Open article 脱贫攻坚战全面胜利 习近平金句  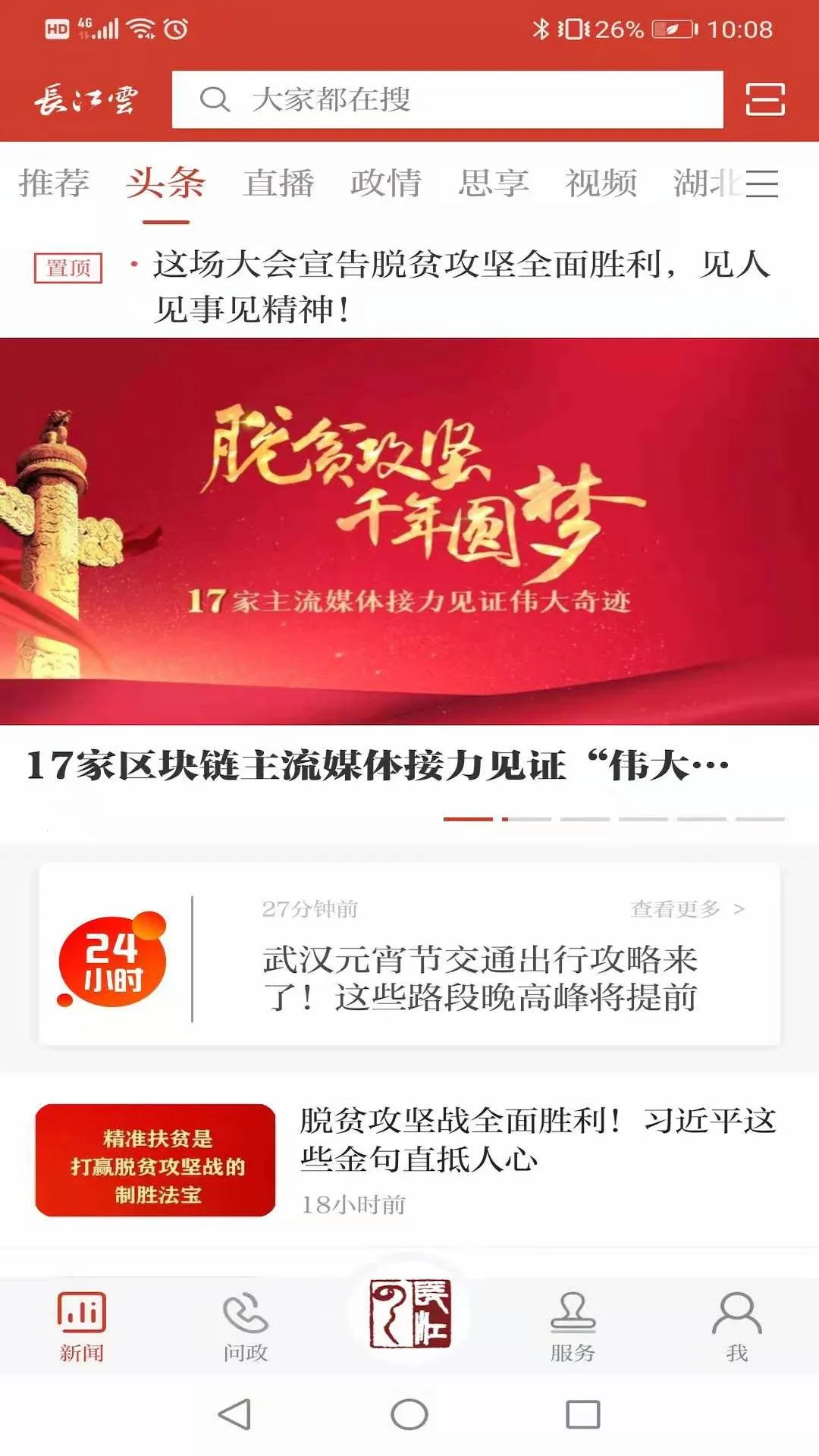pyautogui.click(x=537, y=1139)
